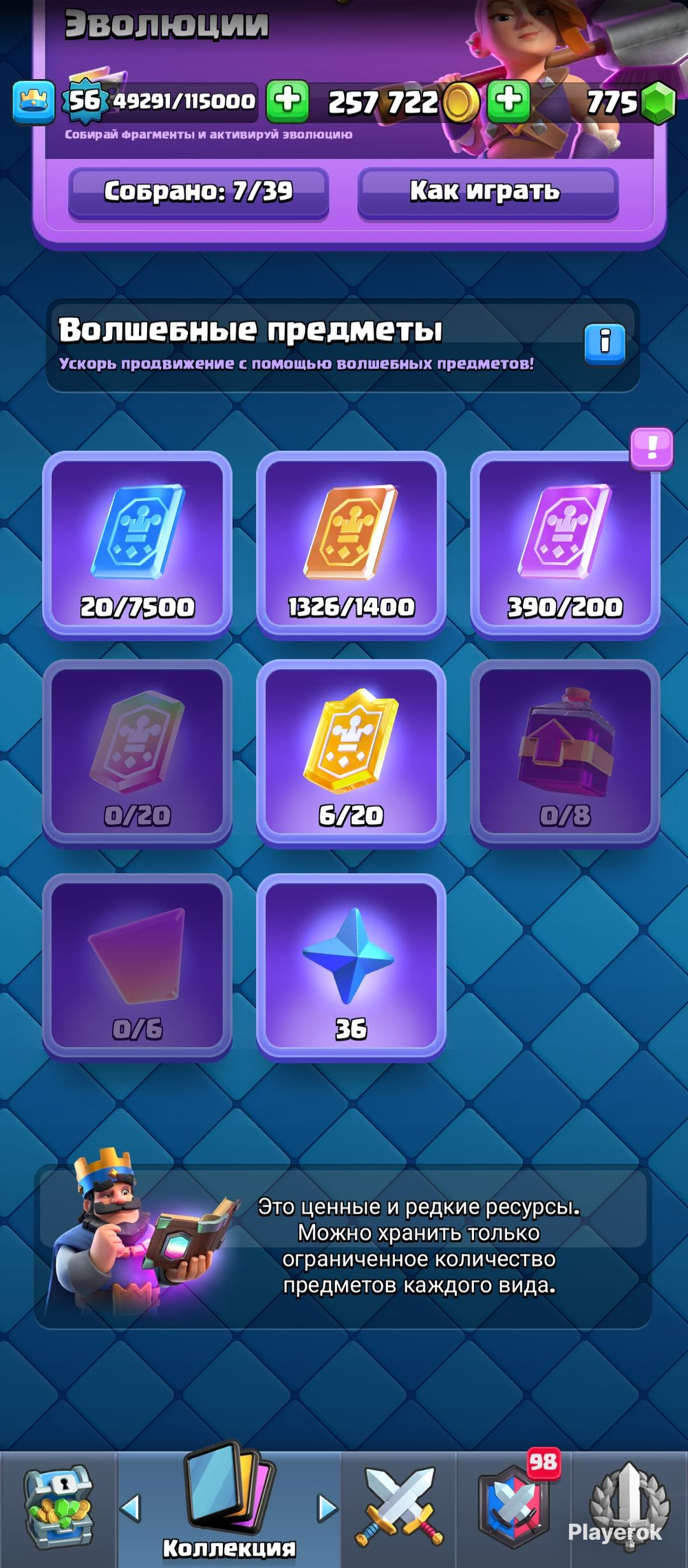The width and height of the screenshot is (688, 1568).
Task: Tap the green plus next to experience
Action: click(x=288, y=101)
